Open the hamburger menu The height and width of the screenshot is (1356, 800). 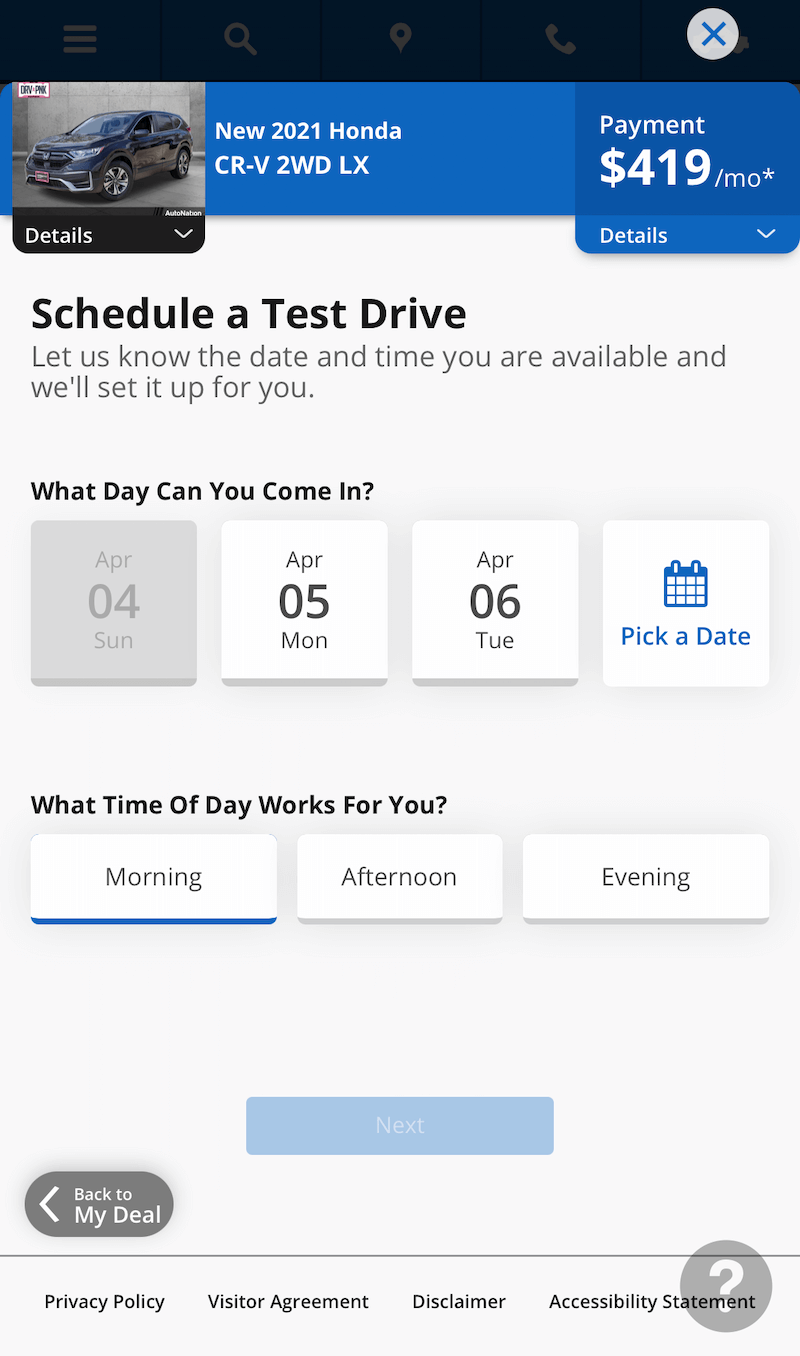pyautogui.click(x=80, y=39)
